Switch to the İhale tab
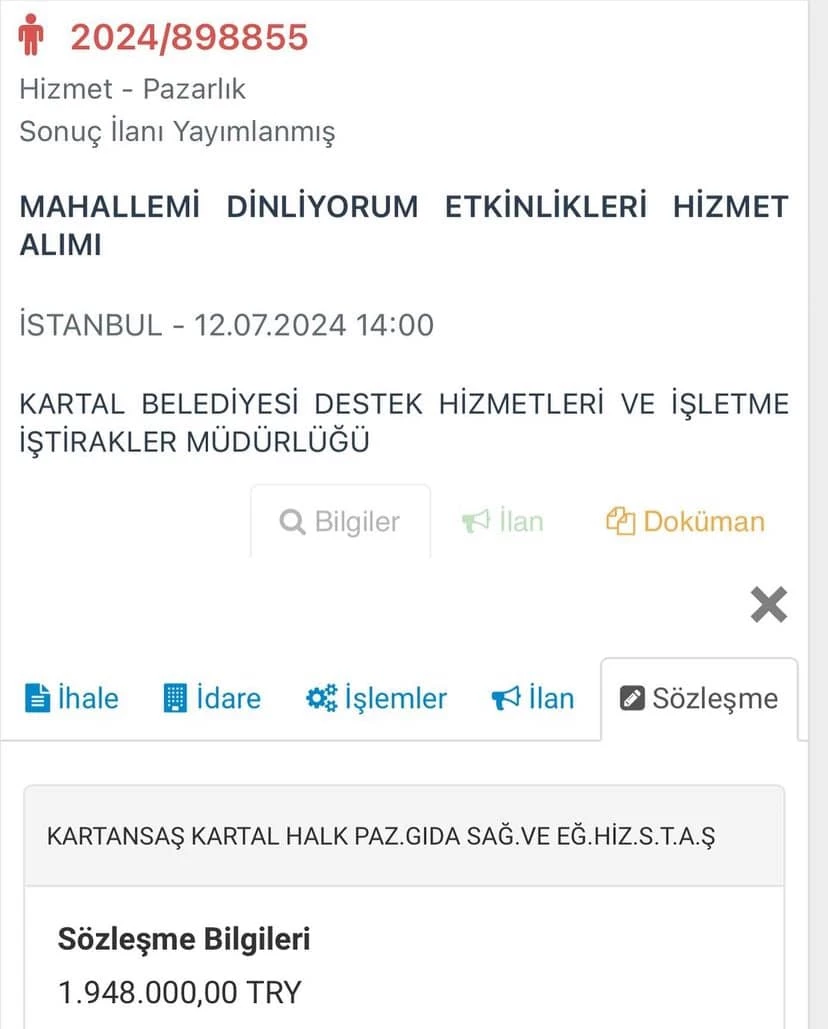 point(71,698)
